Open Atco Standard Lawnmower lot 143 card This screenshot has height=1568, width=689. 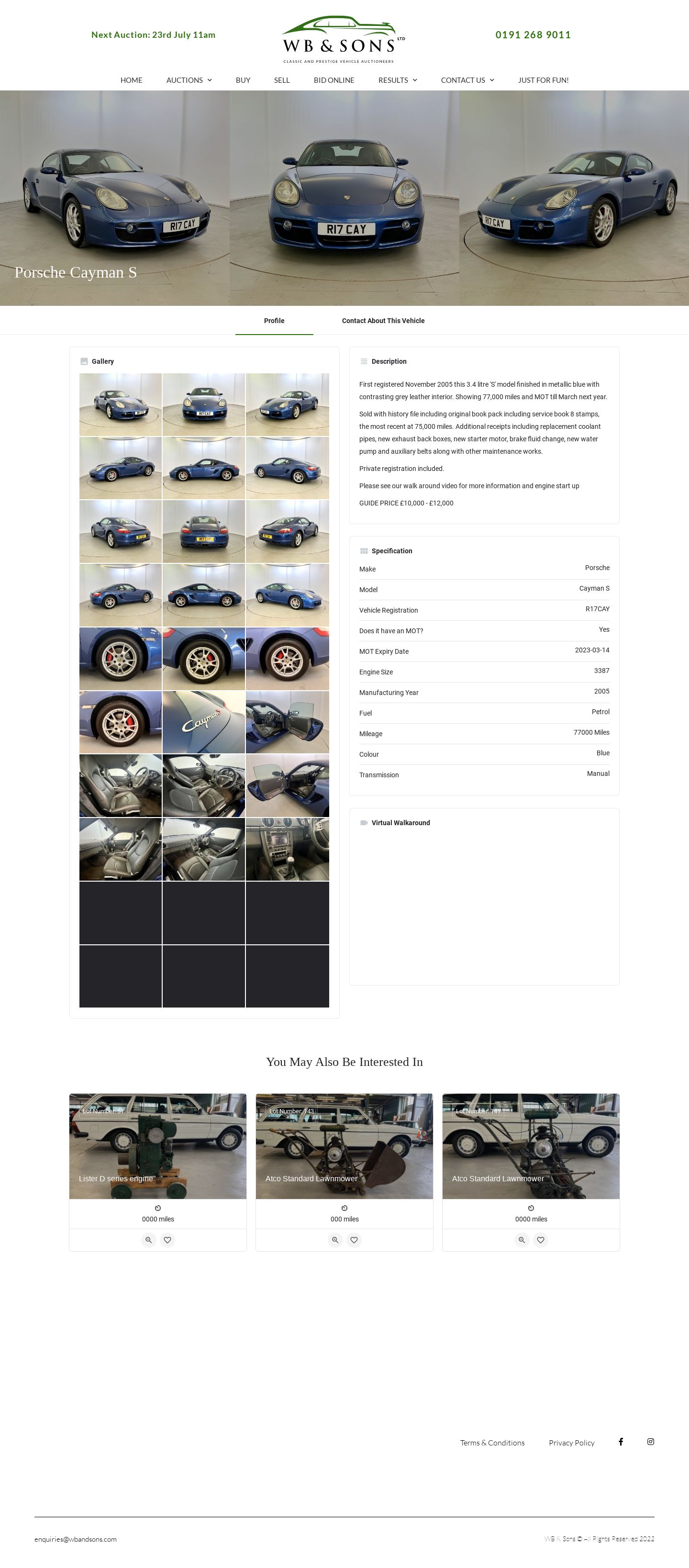(344, 1145)
